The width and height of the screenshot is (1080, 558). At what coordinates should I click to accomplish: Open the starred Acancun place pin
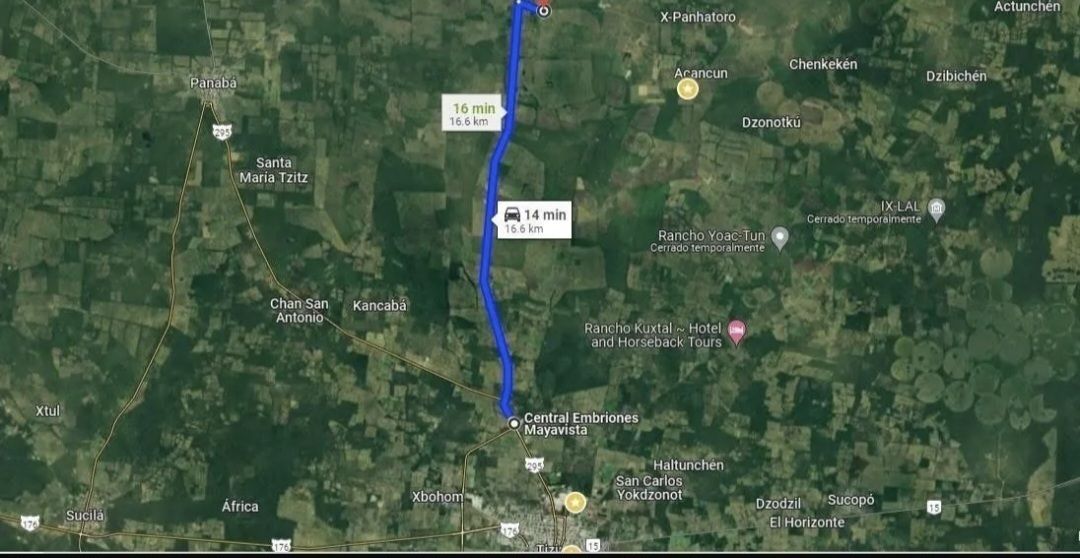tap(688, 89)
